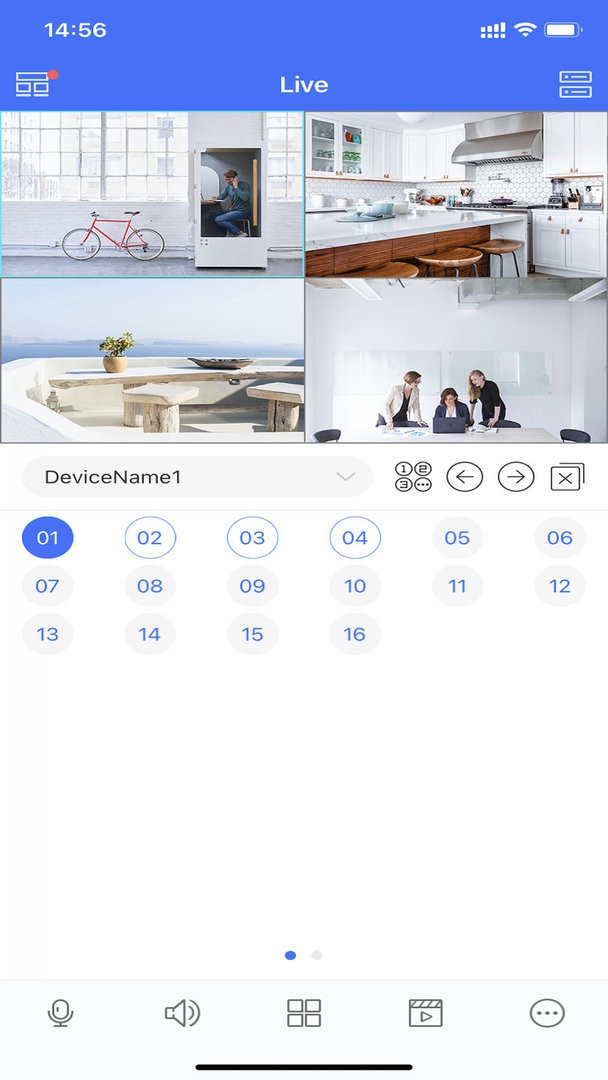Image resolution: width=608 pixels, height=1080 pixels.
Task: Open the top-left menu icon with red dot
Action: tap(34, 84)
